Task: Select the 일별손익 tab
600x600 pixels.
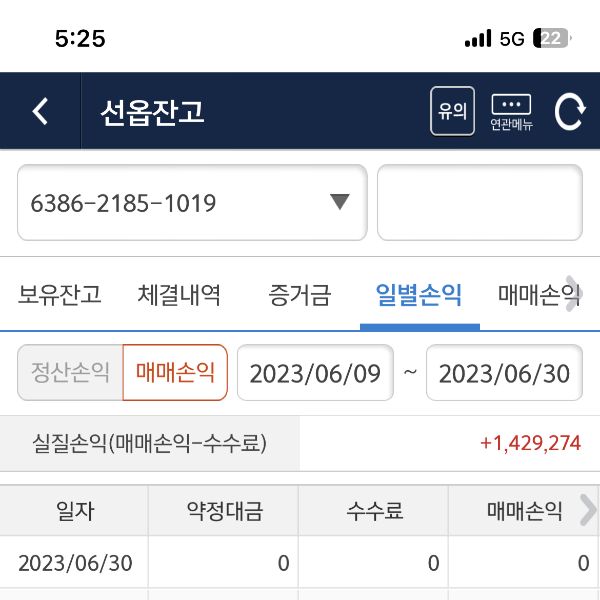Action: 419,295
